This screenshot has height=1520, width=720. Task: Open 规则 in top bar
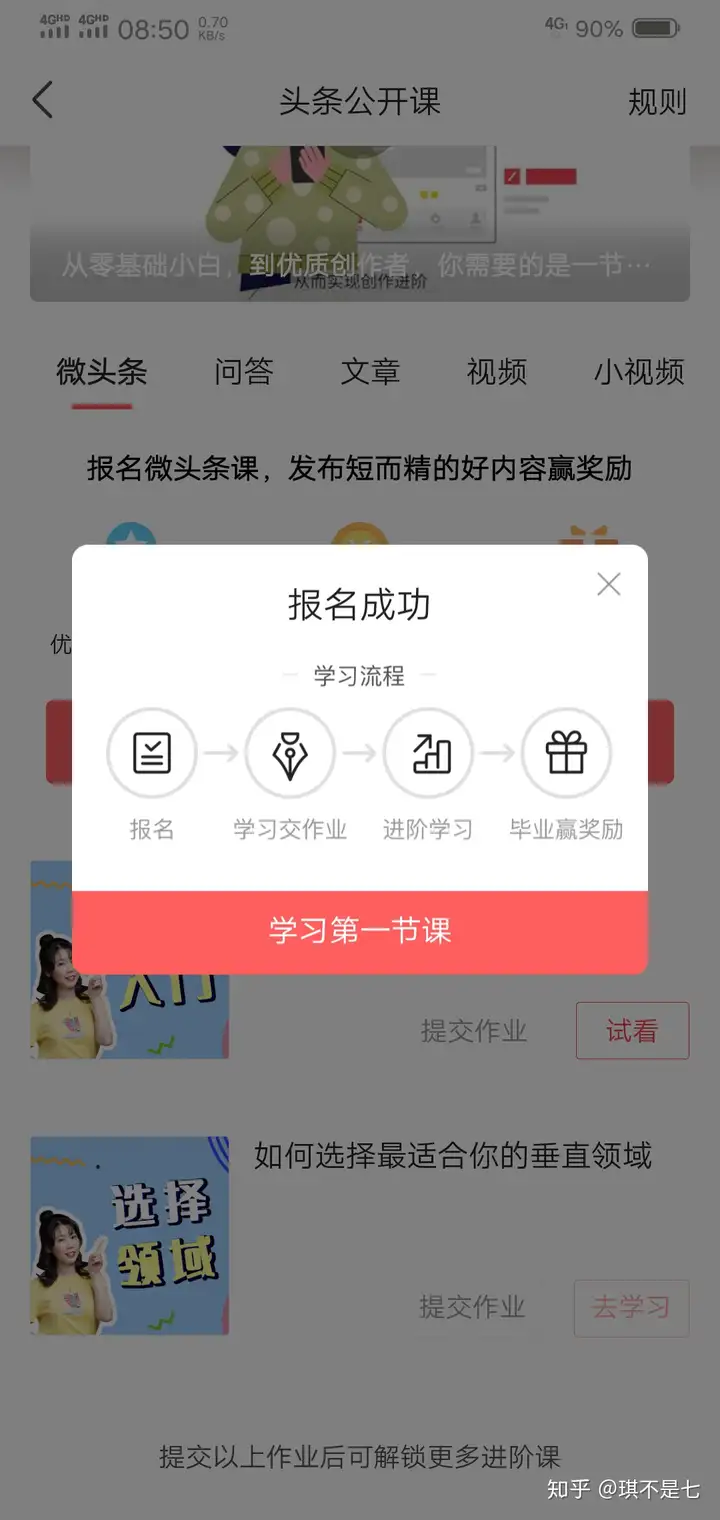[657, 101]
